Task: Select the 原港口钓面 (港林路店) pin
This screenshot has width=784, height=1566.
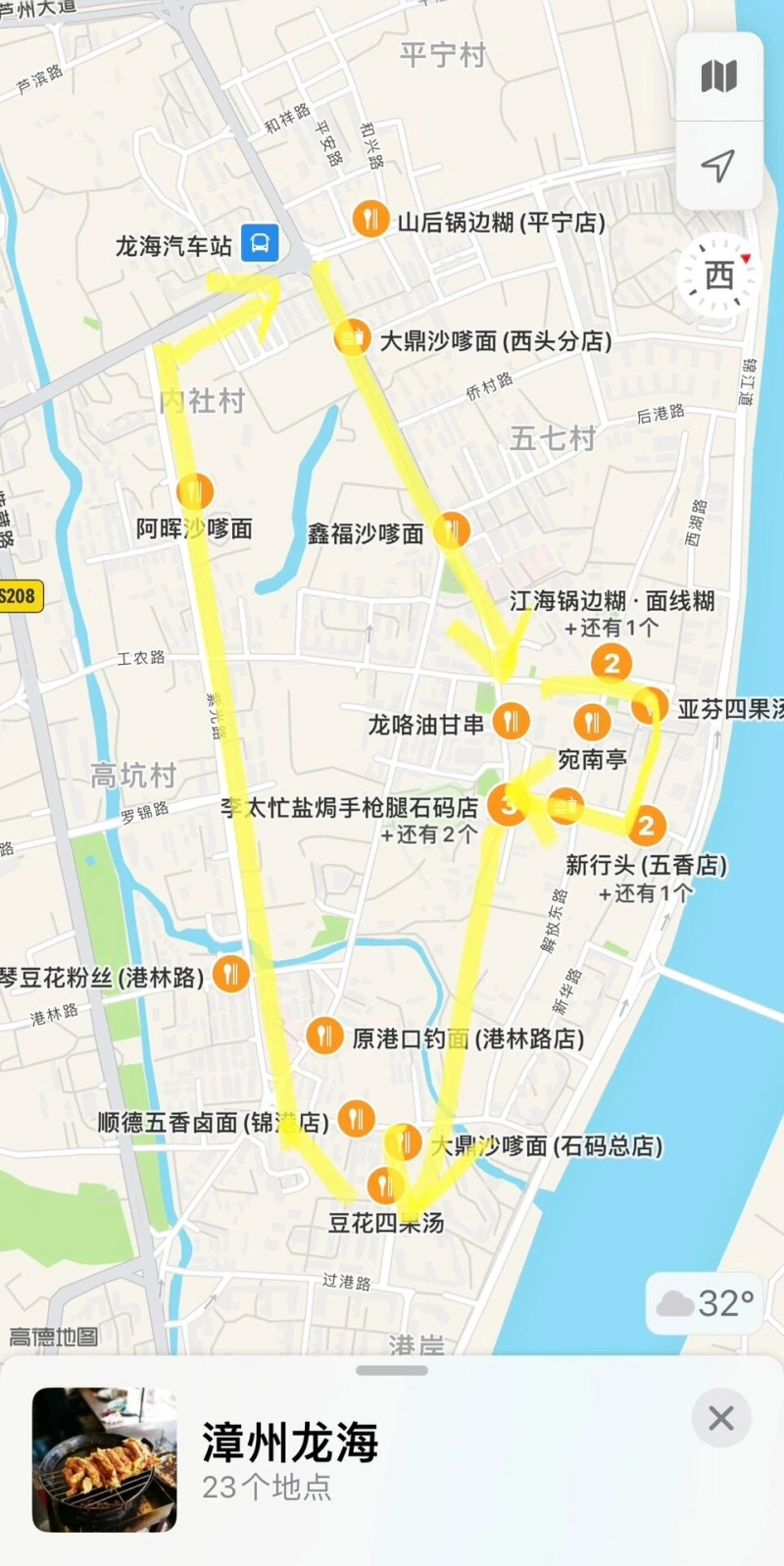Action: (x=324, y=1036)
